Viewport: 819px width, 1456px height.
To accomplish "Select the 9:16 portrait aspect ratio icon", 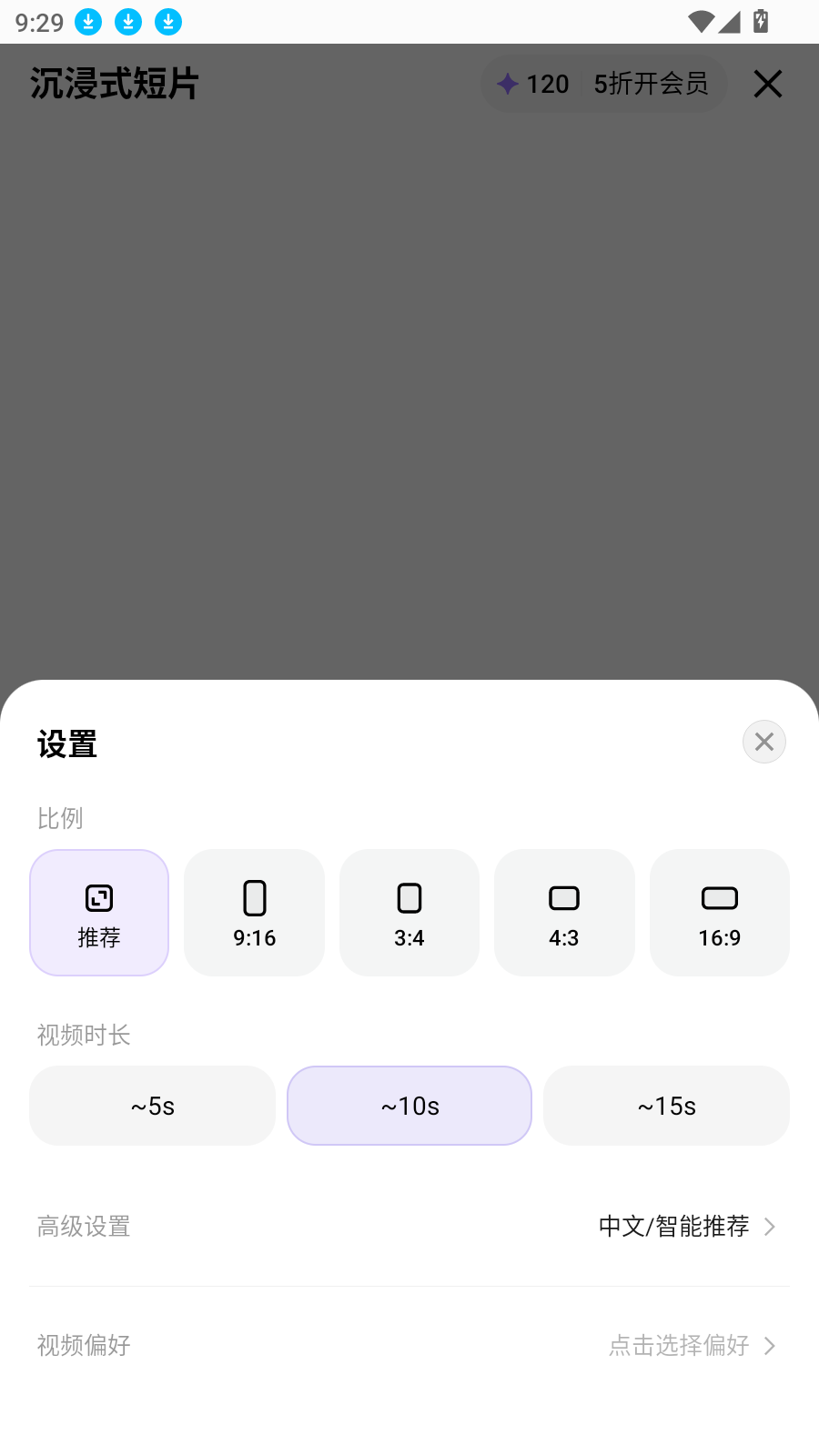I will 254,898.
